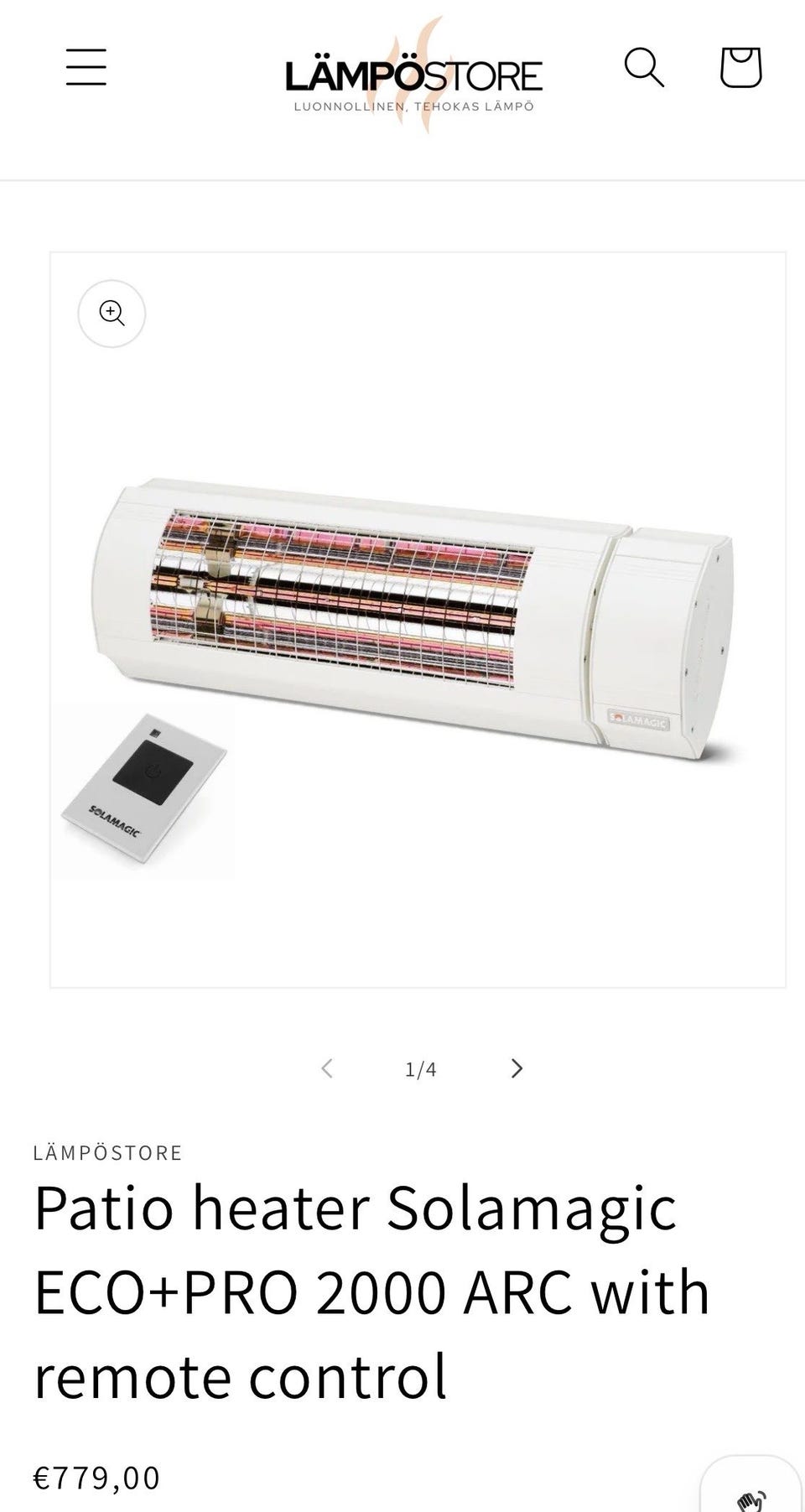Go to the next product image
The width and height of the screenshot is (805, 1512).
pyautogui.click(x=517, y=1068)
